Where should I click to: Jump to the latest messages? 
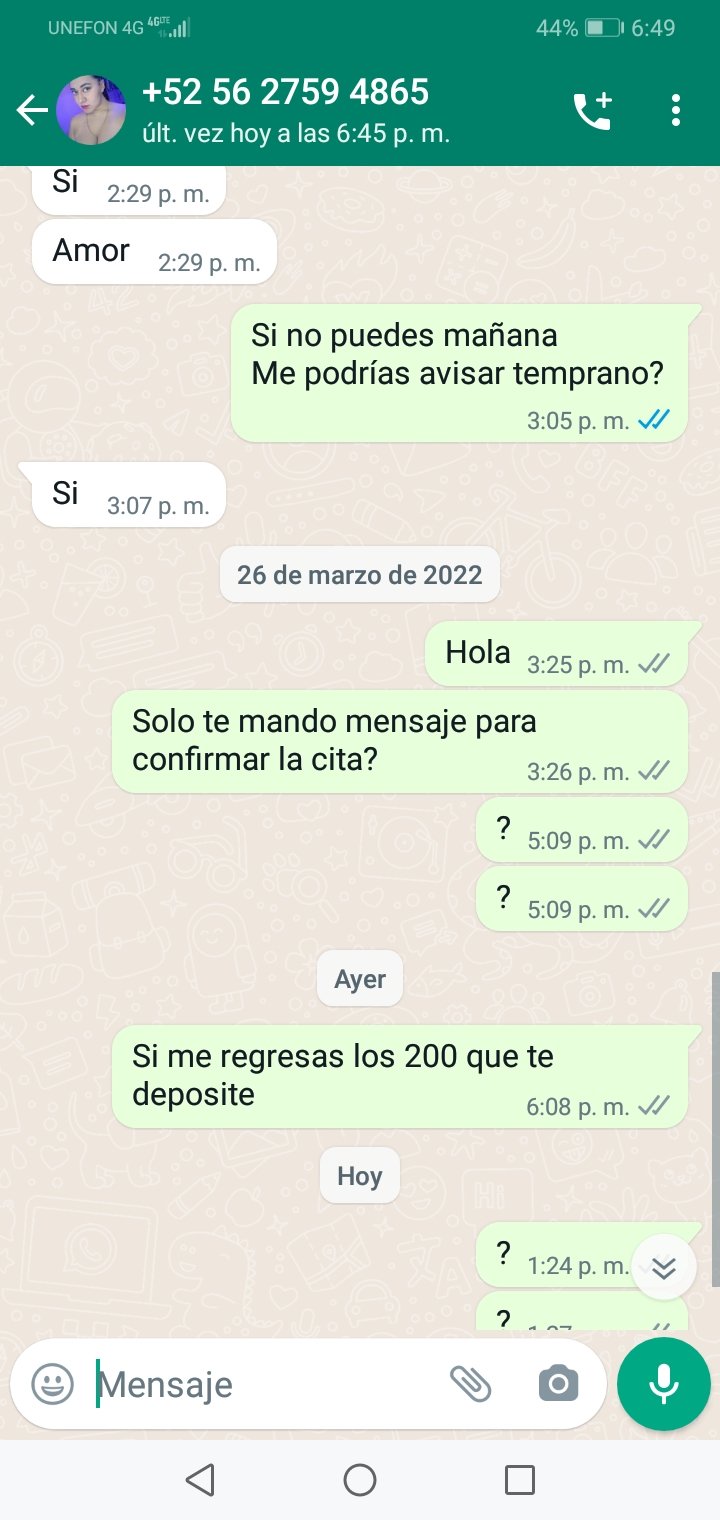coord(664,1267)
